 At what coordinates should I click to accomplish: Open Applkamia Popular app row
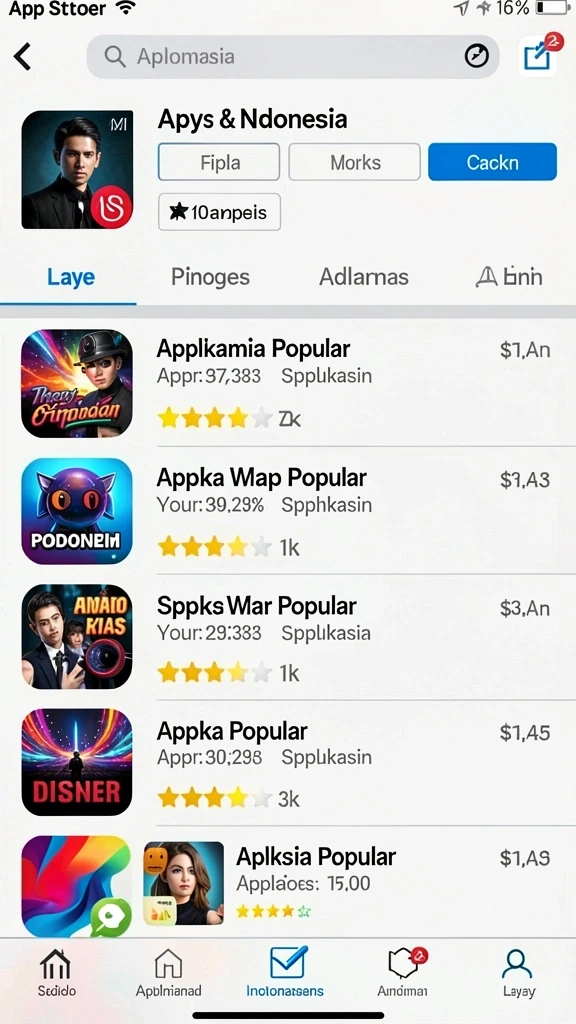coord(288,383)
